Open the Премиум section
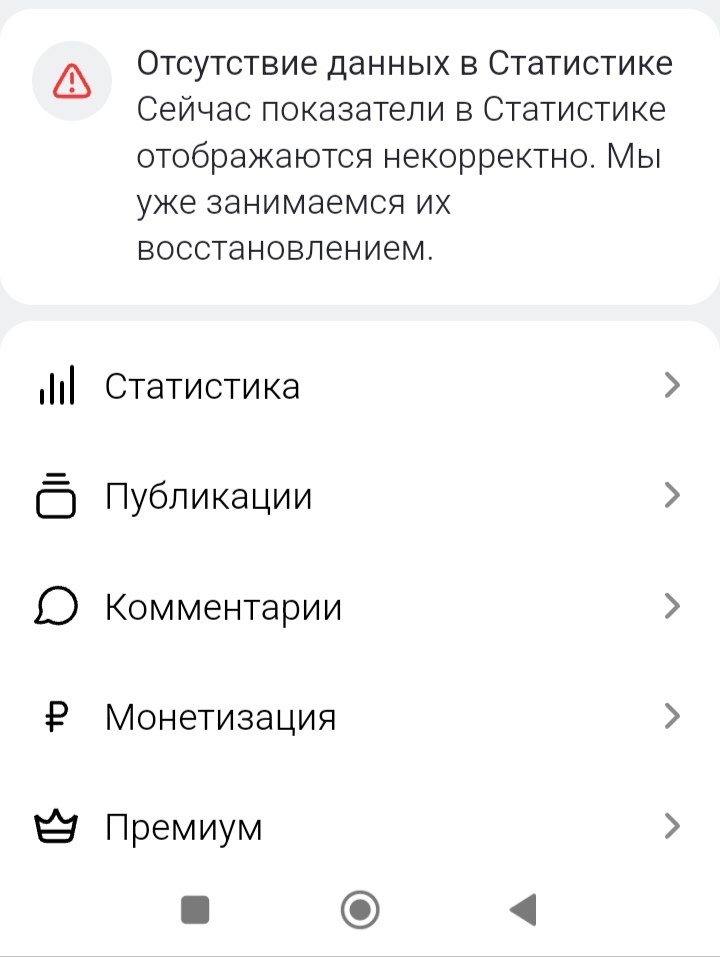 tap(184, 826)
